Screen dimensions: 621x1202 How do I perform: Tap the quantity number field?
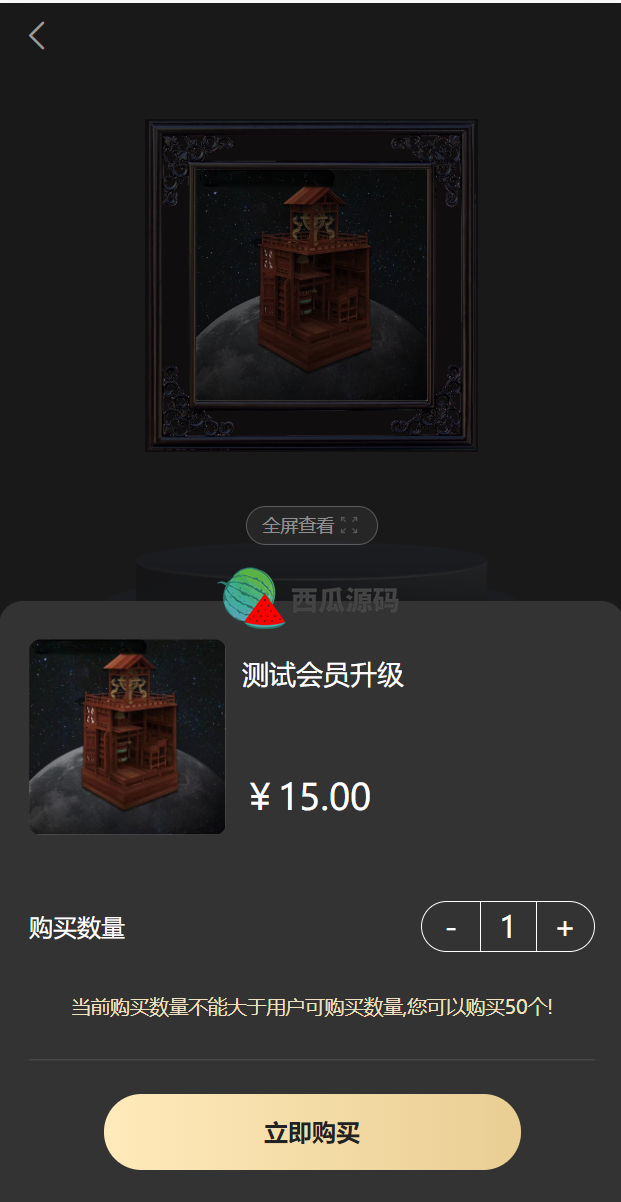[508, 927]
